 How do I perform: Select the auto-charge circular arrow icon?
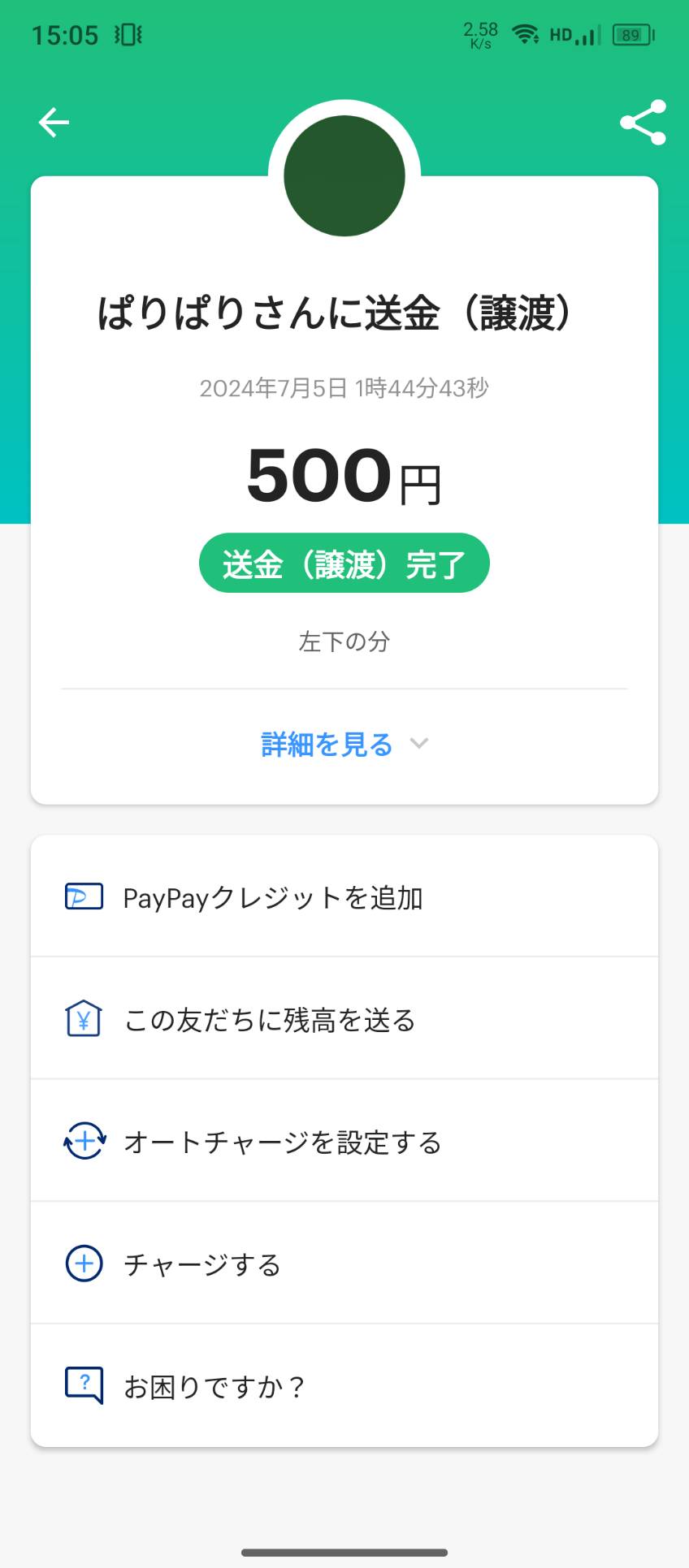click(83, 1141)
